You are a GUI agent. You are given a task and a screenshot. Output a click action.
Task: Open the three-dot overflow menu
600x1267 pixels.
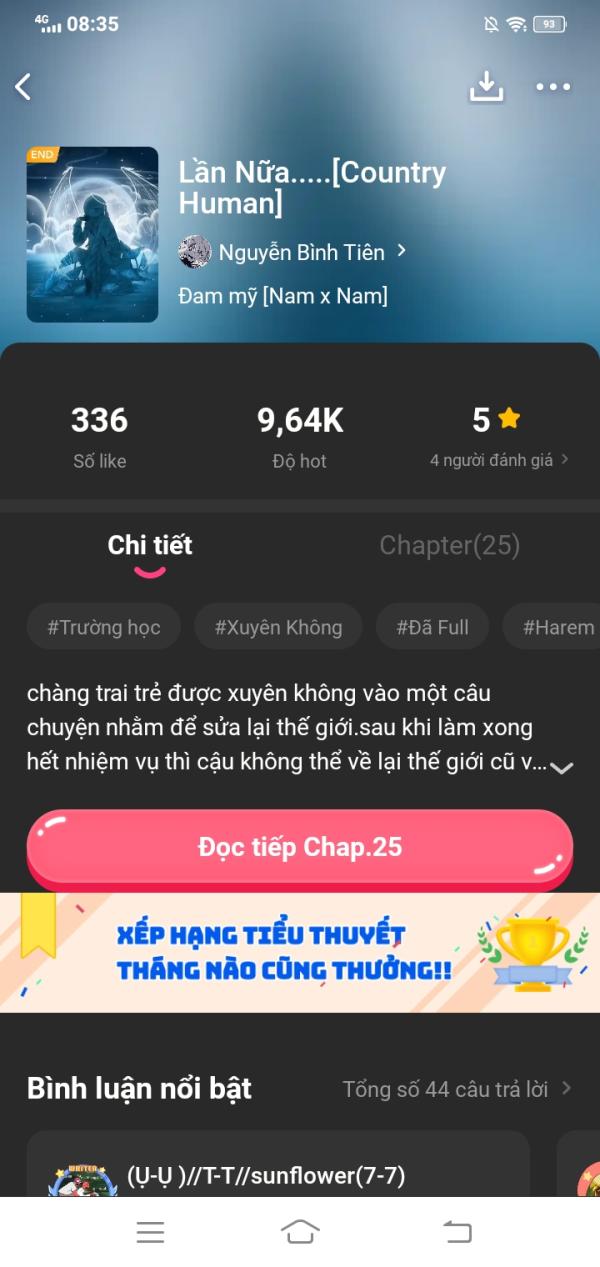553,87
